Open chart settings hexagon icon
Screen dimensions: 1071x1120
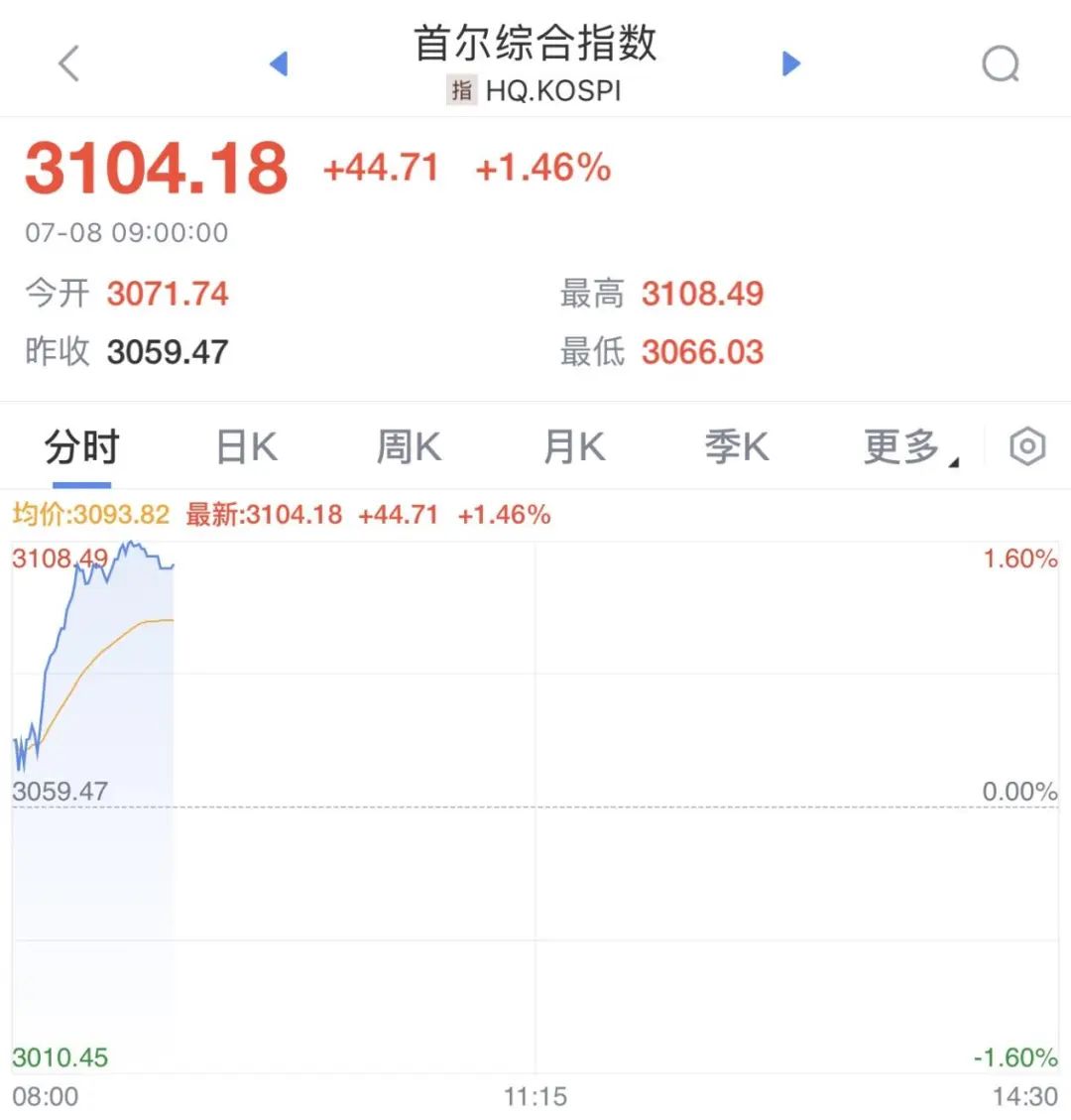[x=1027, y=447]
